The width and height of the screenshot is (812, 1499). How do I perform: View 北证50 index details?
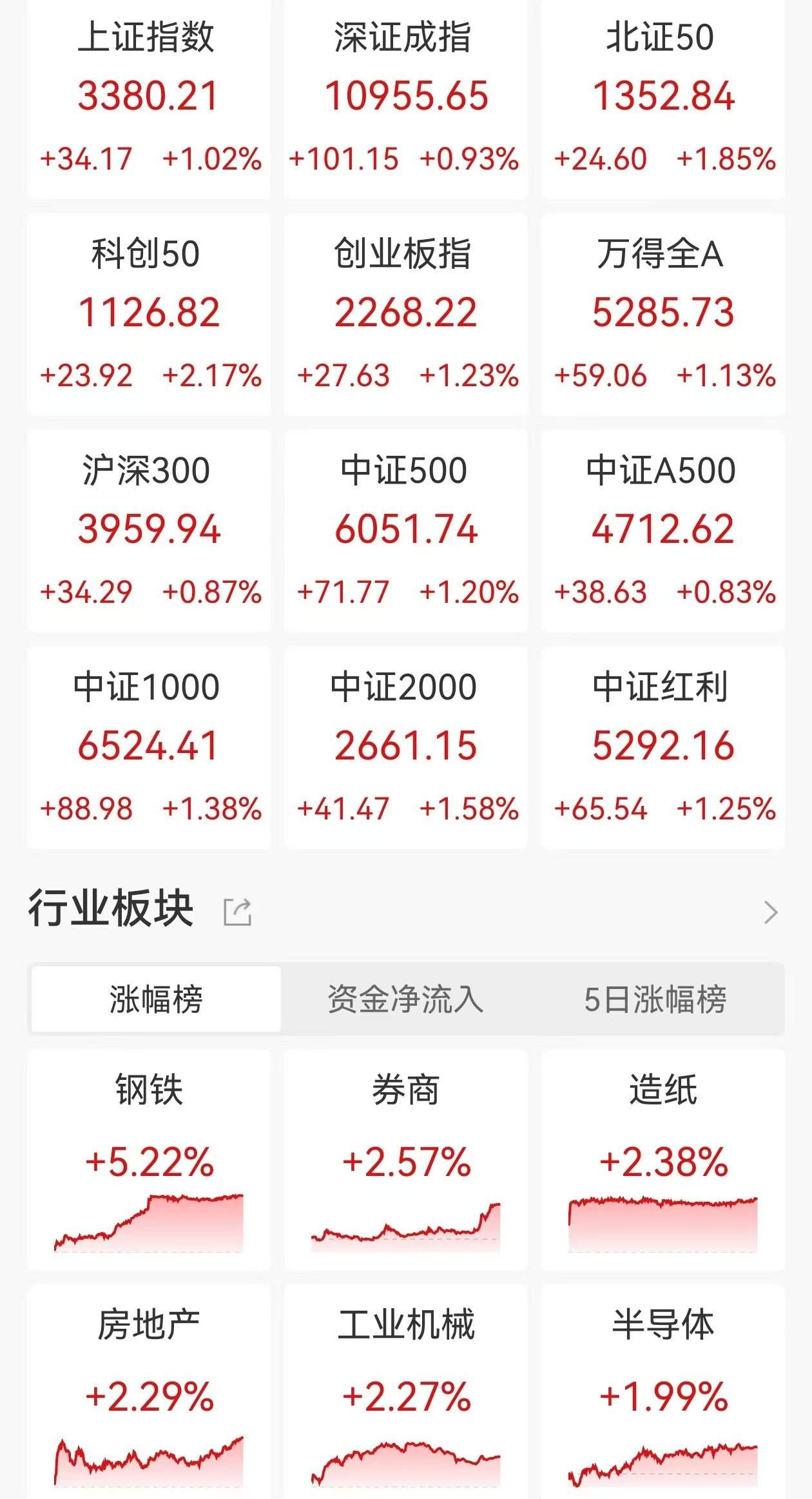[x=662, y=97]
